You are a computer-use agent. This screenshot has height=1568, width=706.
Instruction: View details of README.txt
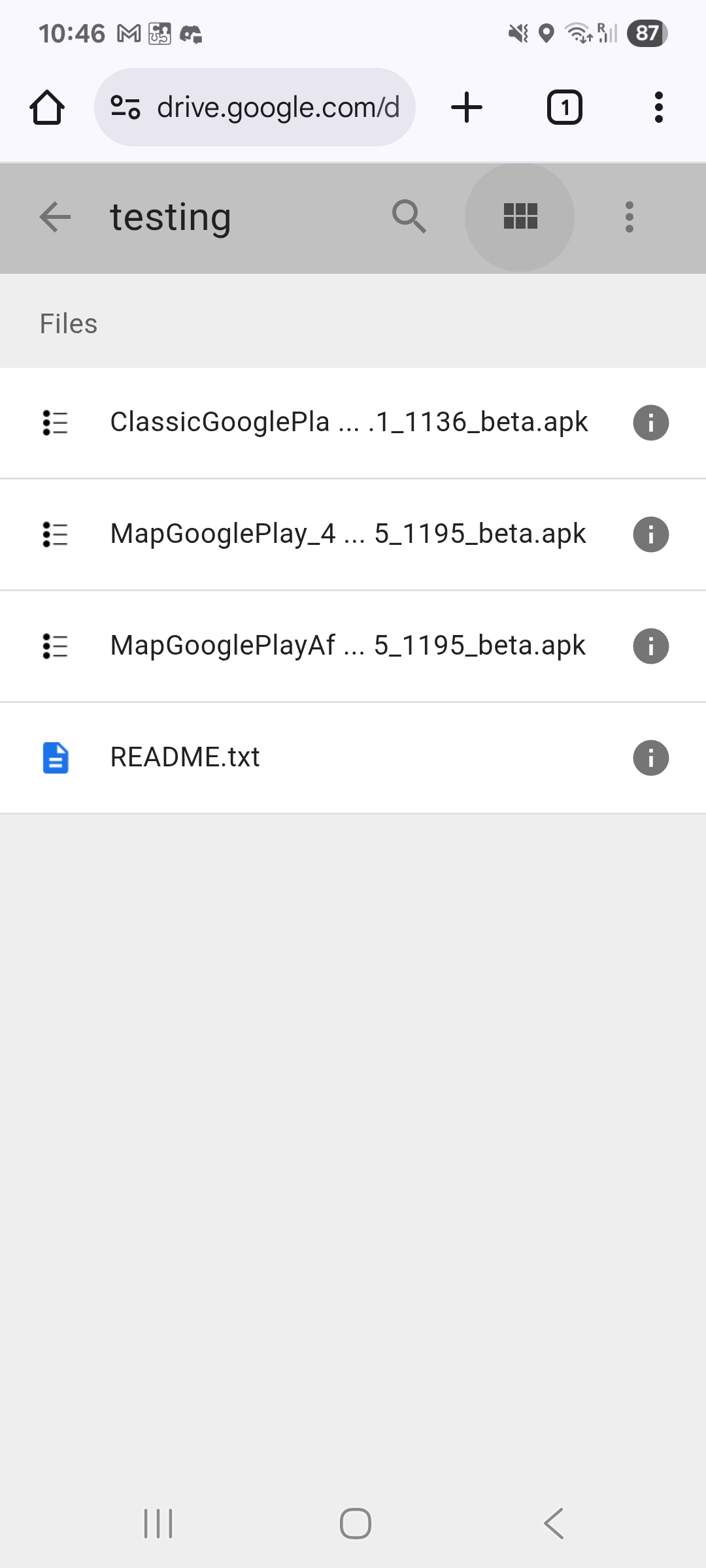[x=650, y=758]
